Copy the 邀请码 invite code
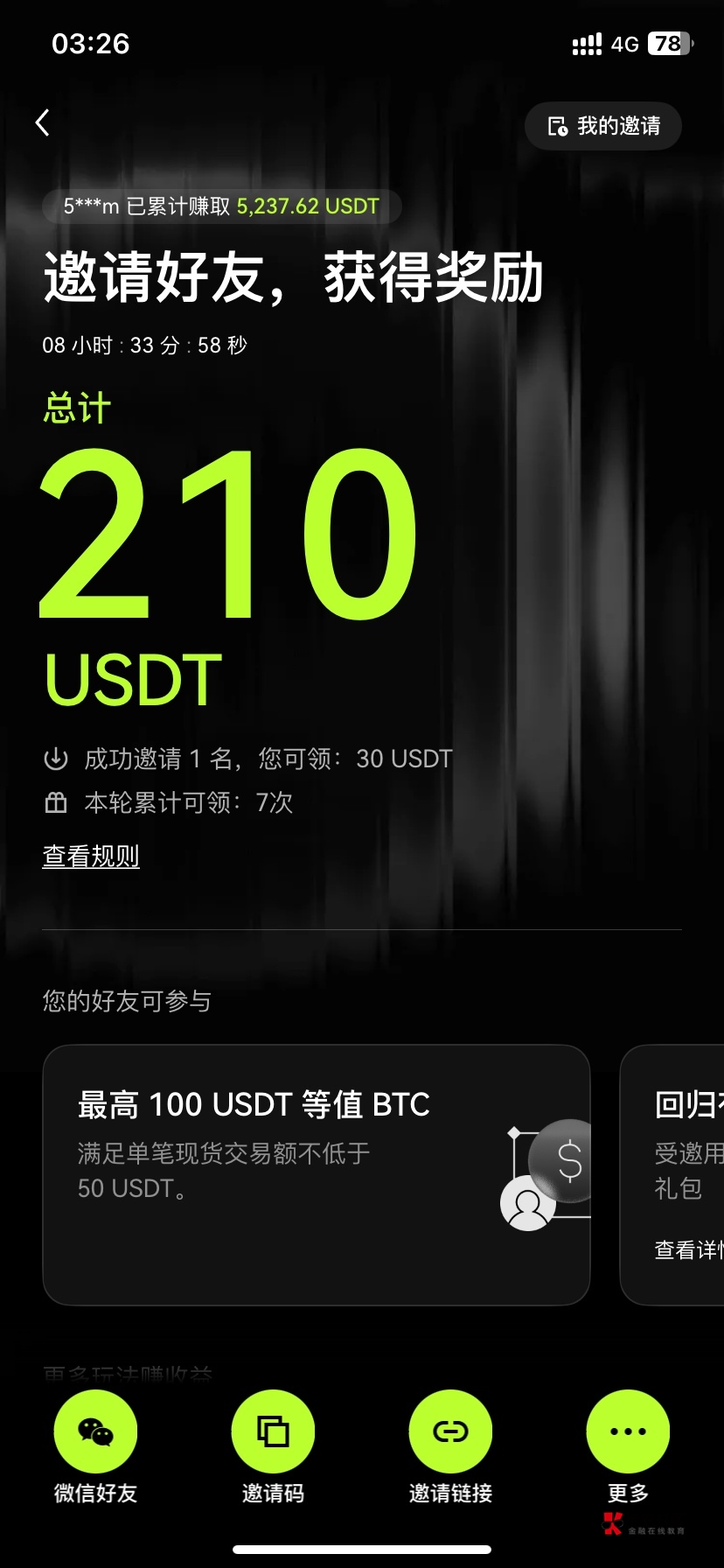 pyautogui.click(x=273, y=1431)
